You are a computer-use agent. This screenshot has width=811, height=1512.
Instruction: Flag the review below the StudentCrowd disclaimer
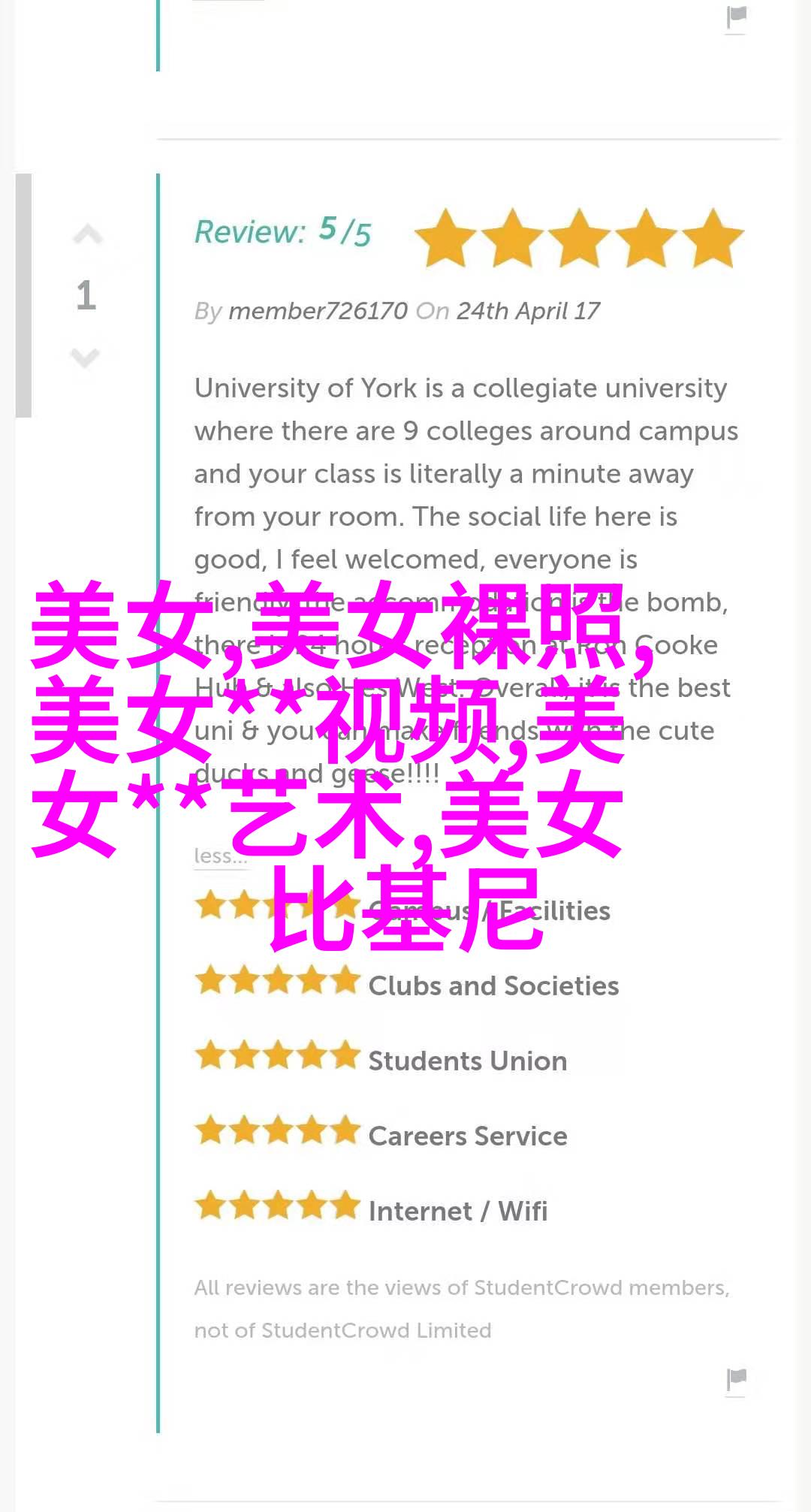[x=736, y=1378]
